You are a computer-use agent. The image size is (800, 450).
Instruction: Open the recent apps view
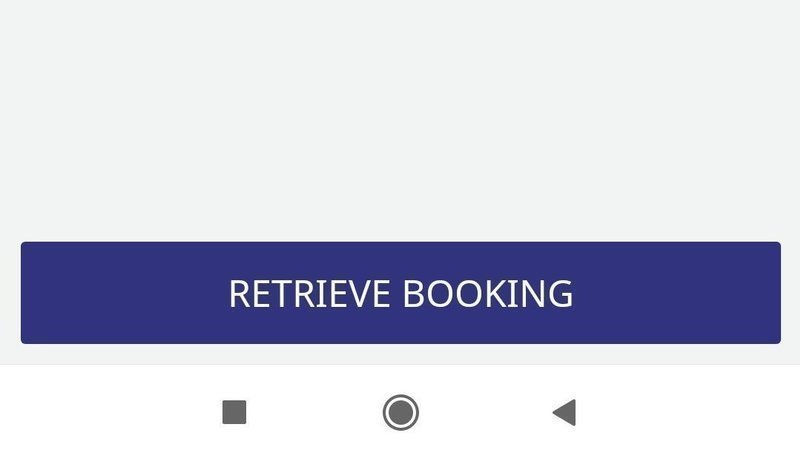click(234, 412)
